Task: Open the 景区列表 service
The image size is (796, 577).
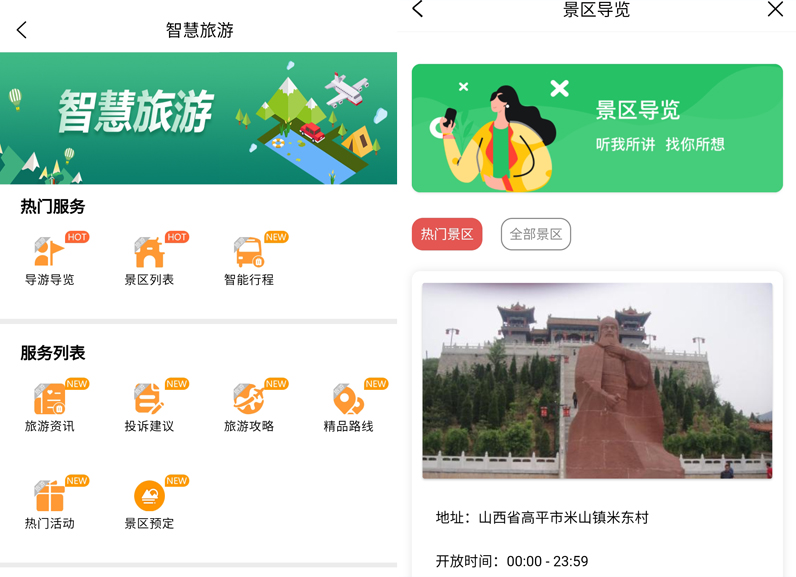Action: click(149, 260)
